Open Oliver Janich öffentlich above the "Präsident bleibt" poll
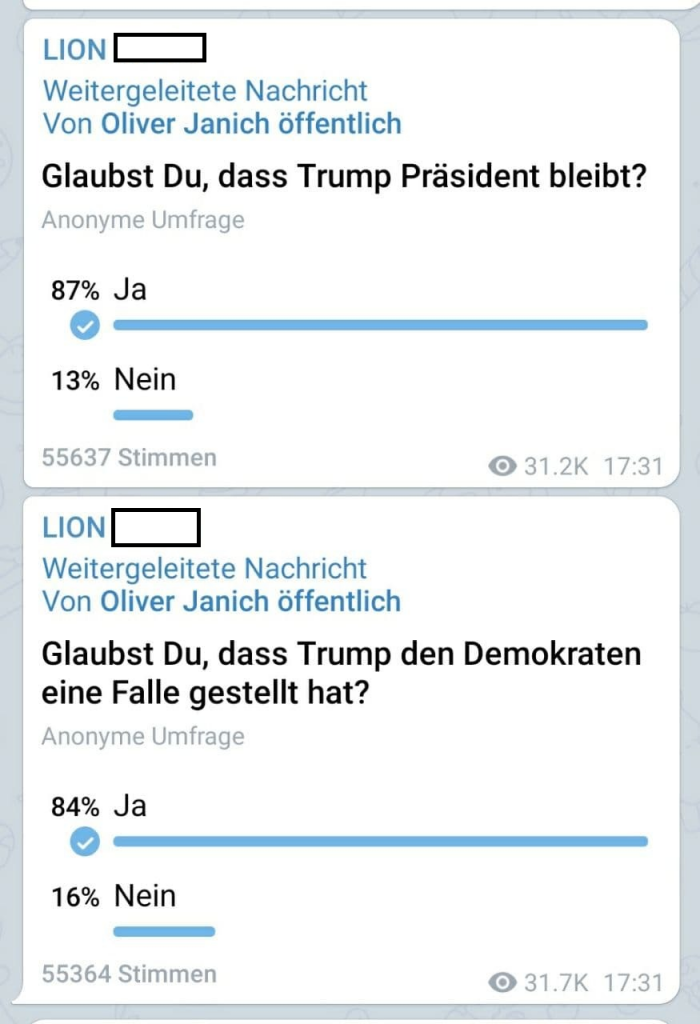Screen dimensions: 700x1024 pyautogui.click(x=251, y=124)
